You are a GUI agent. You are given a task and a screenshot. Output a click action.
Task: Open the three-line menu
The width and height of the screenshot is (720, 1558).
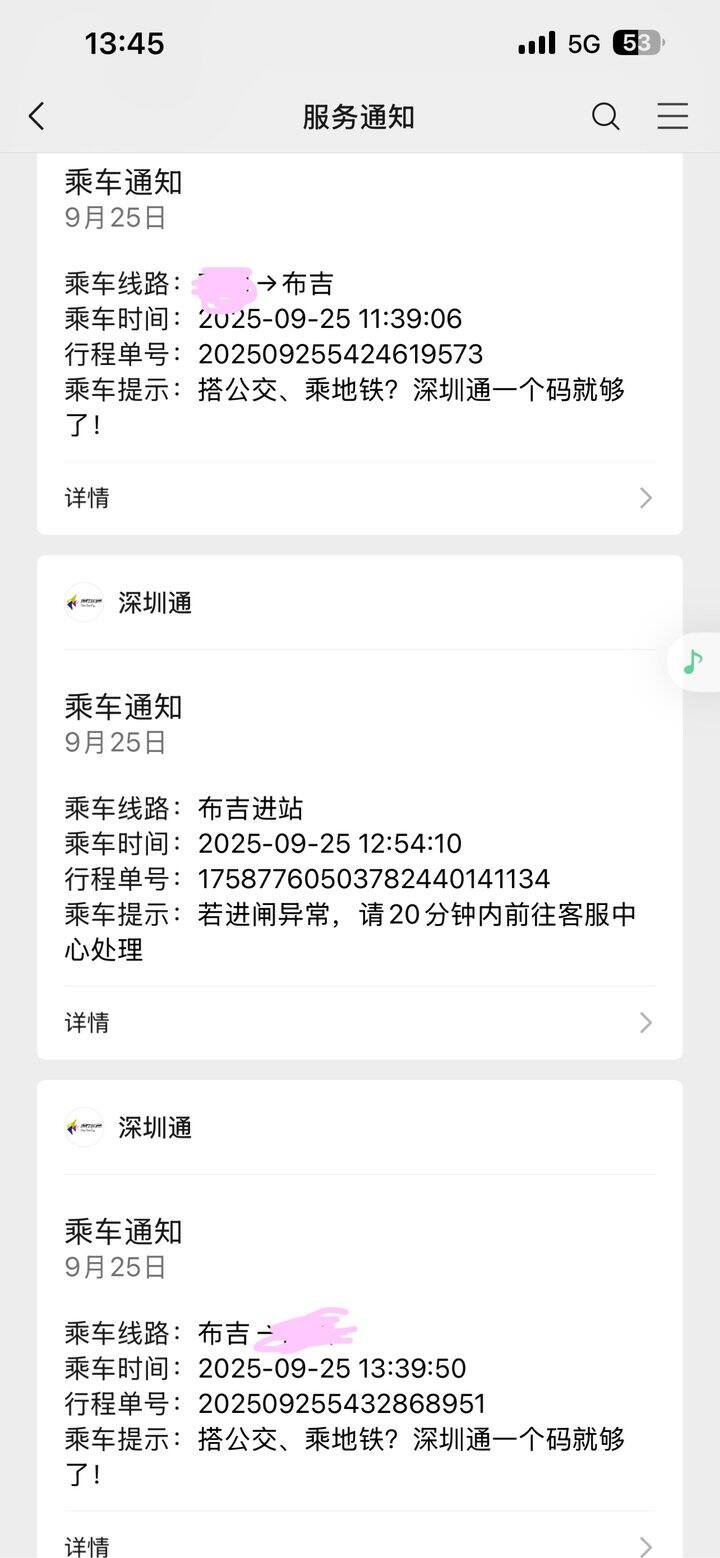pyautogui.click(x=672, y=117)
